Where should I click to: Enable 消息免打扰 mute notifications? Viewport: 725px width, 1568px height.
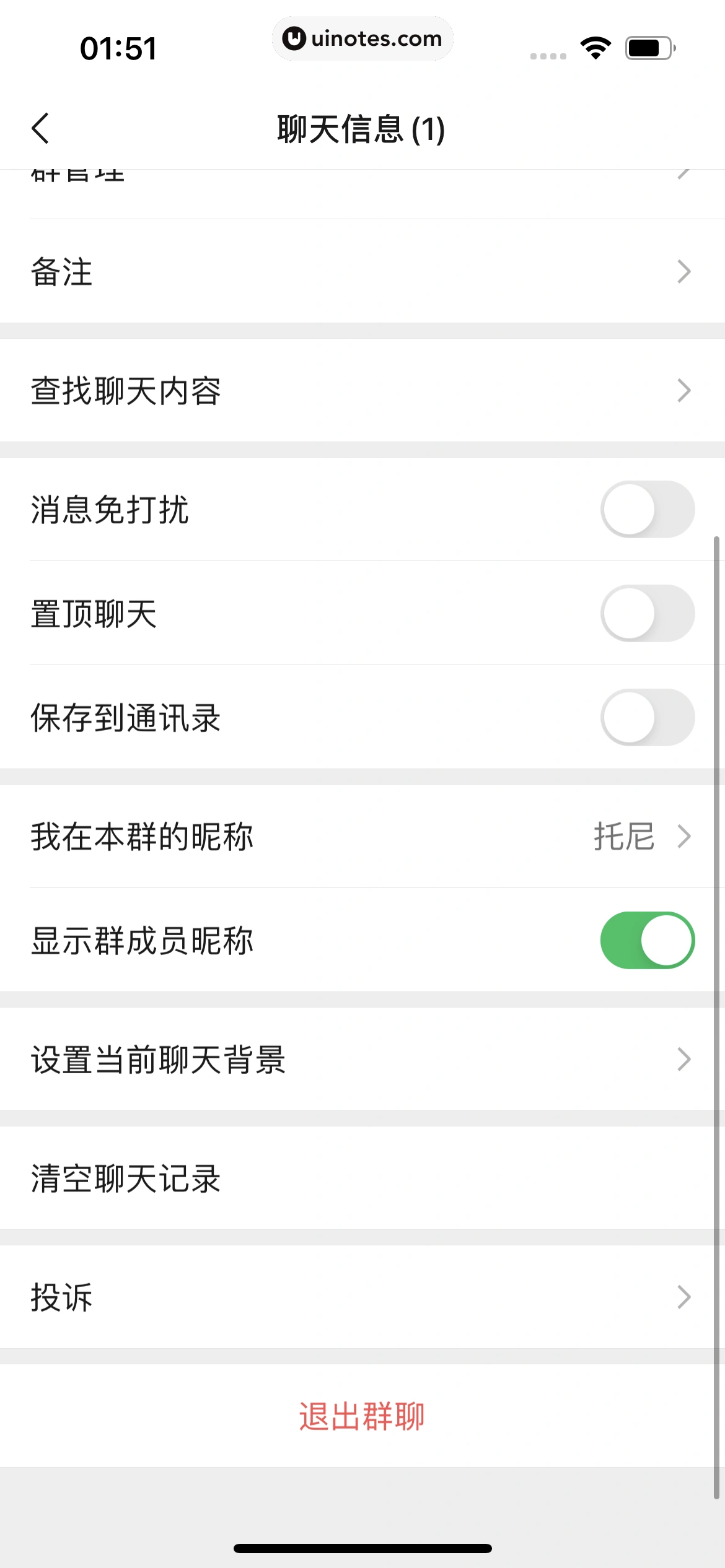coord(647,509)
